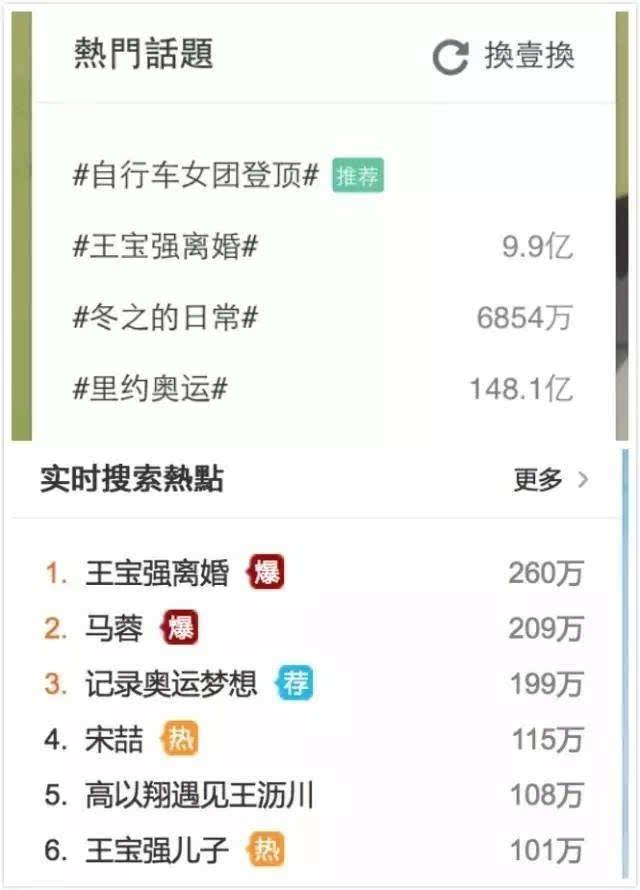This screenshot has height=890, width=640.
Task: Open the topic #自行车女团登顶#
Action: 196,176
